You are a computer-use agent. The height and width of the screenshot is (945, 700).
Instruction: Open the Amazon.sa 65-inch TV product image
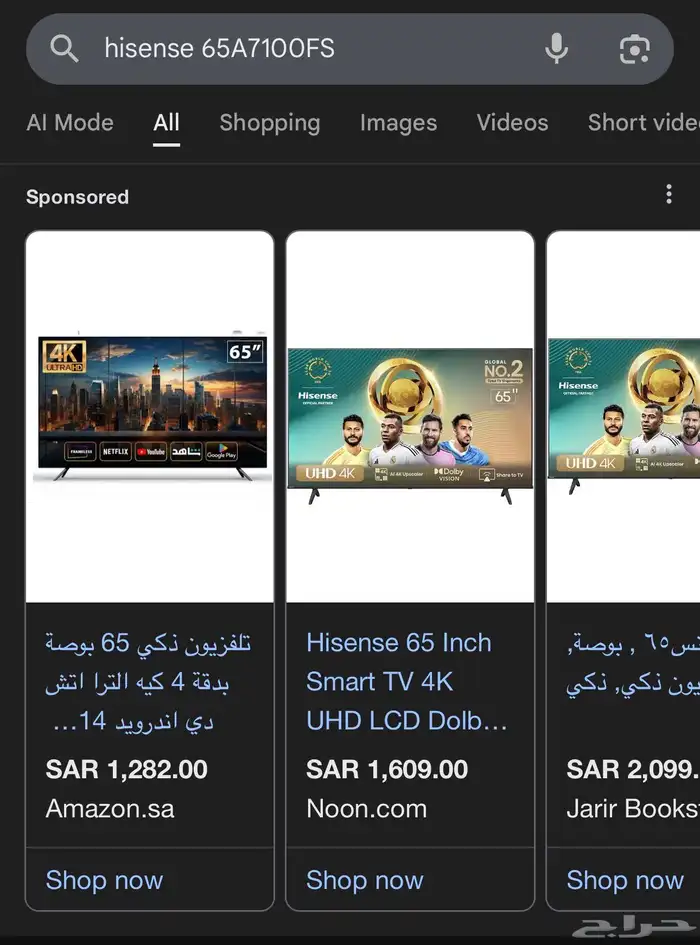[150, 416]
